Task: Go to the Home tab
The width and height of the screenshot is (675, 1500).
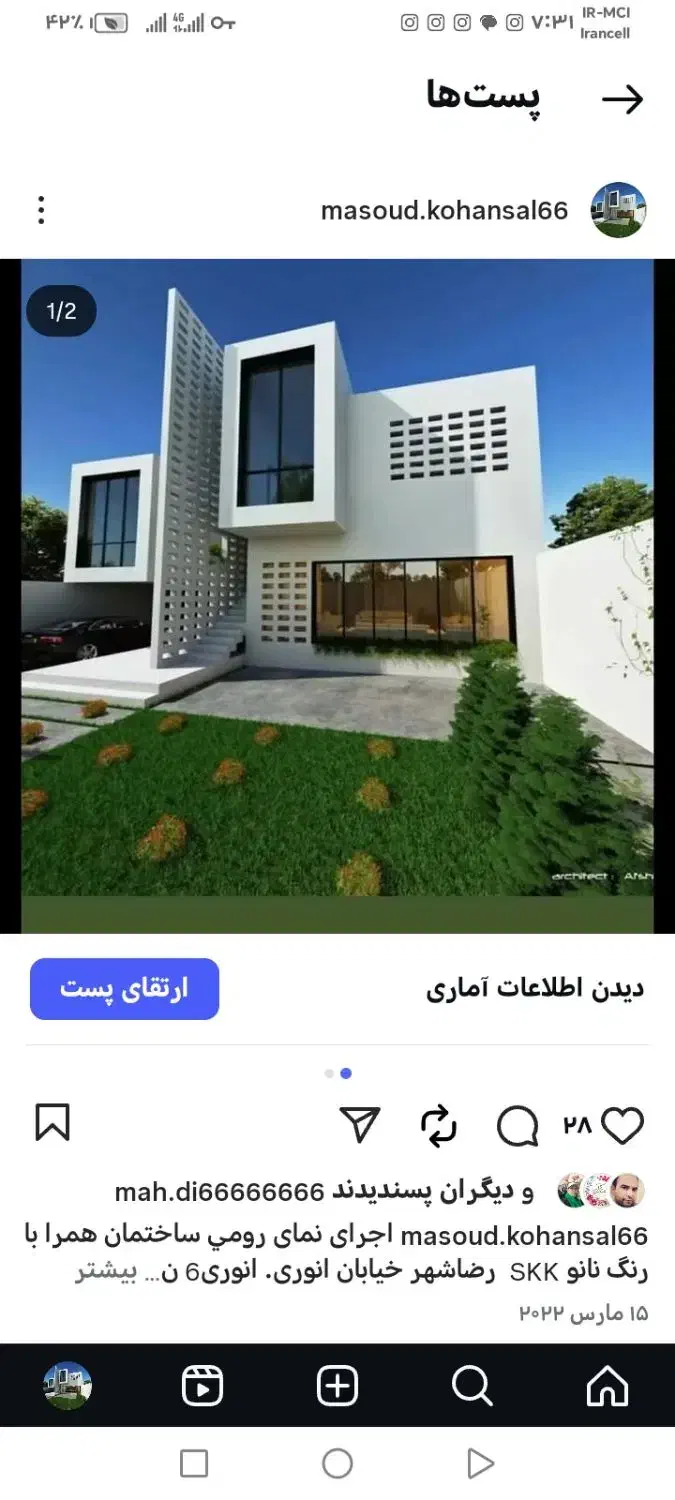Action: click(607, 1387)
